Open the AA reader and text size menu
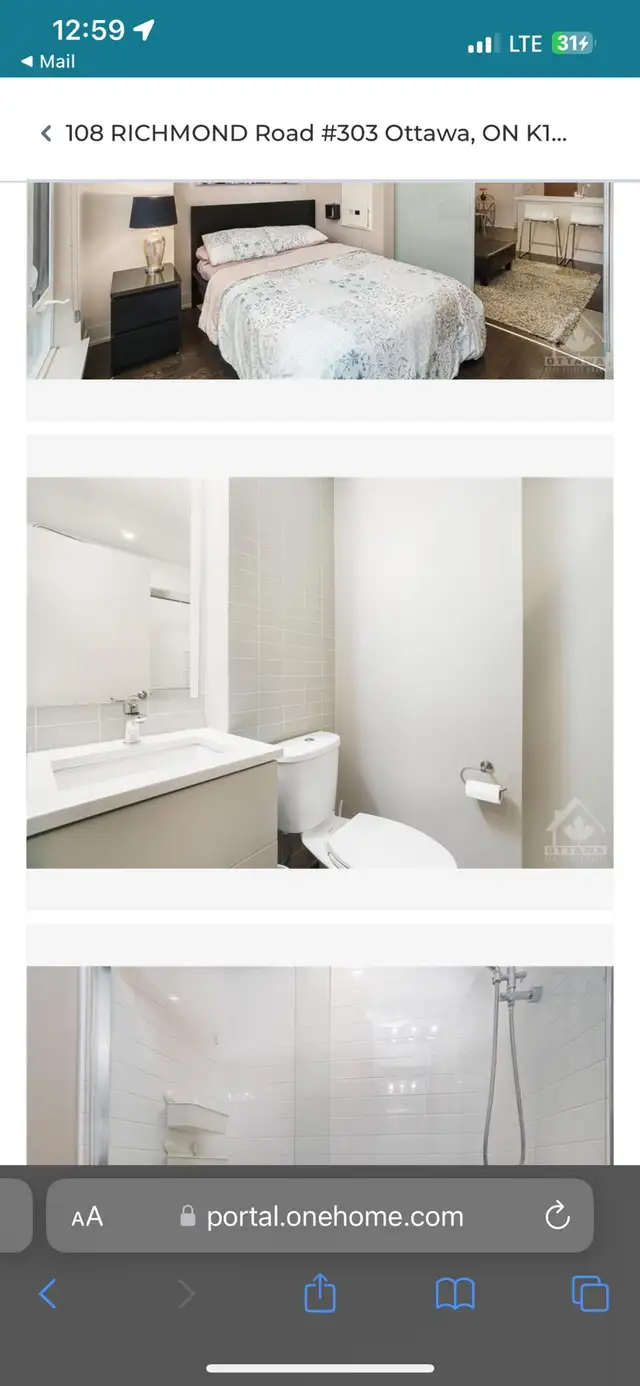The height and width of the screenshot is (1386, 640). (x=87, y=1217)
